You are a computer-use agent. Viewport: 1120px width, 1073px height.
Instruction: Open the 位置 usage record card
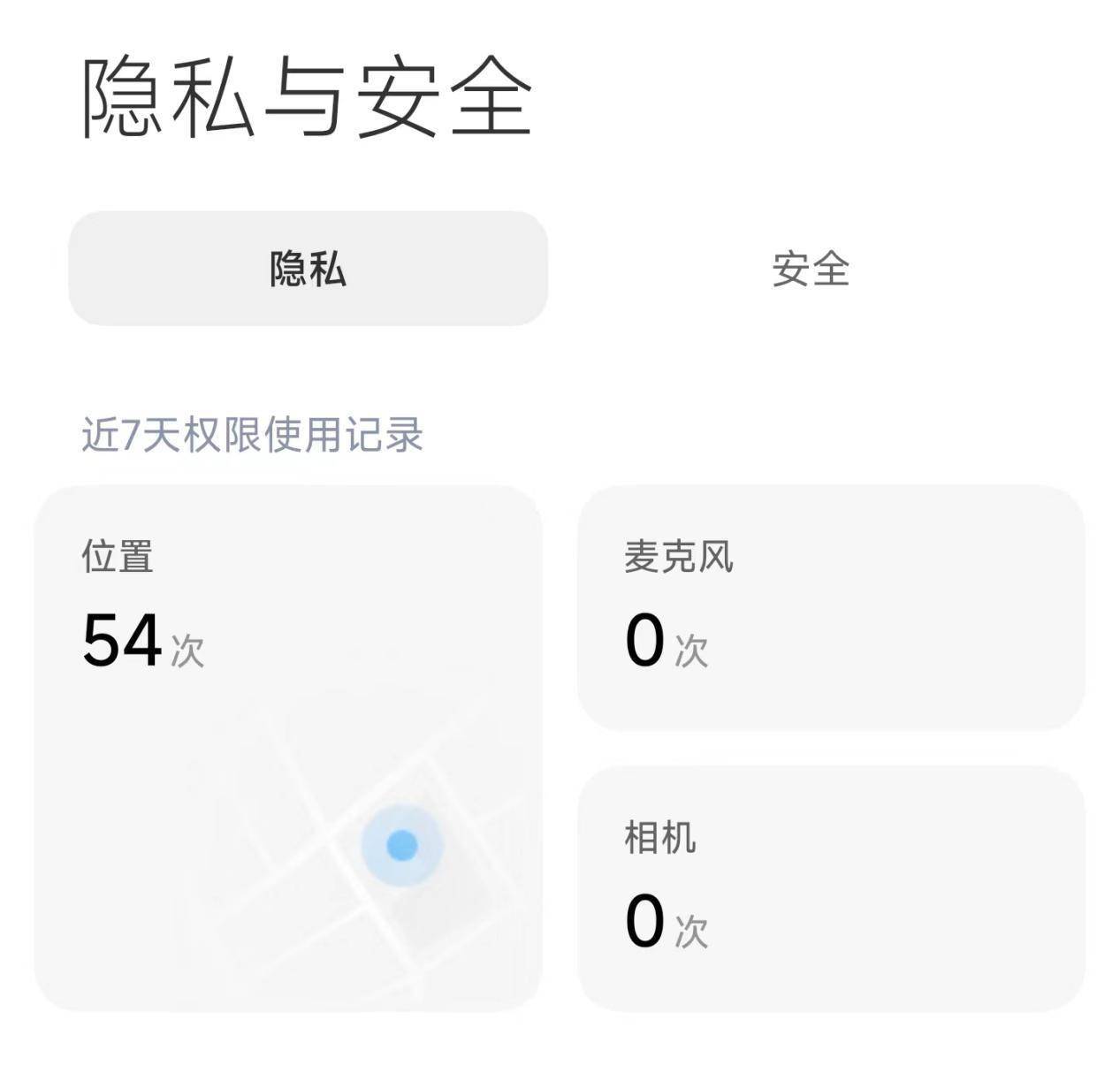[287, 747]
